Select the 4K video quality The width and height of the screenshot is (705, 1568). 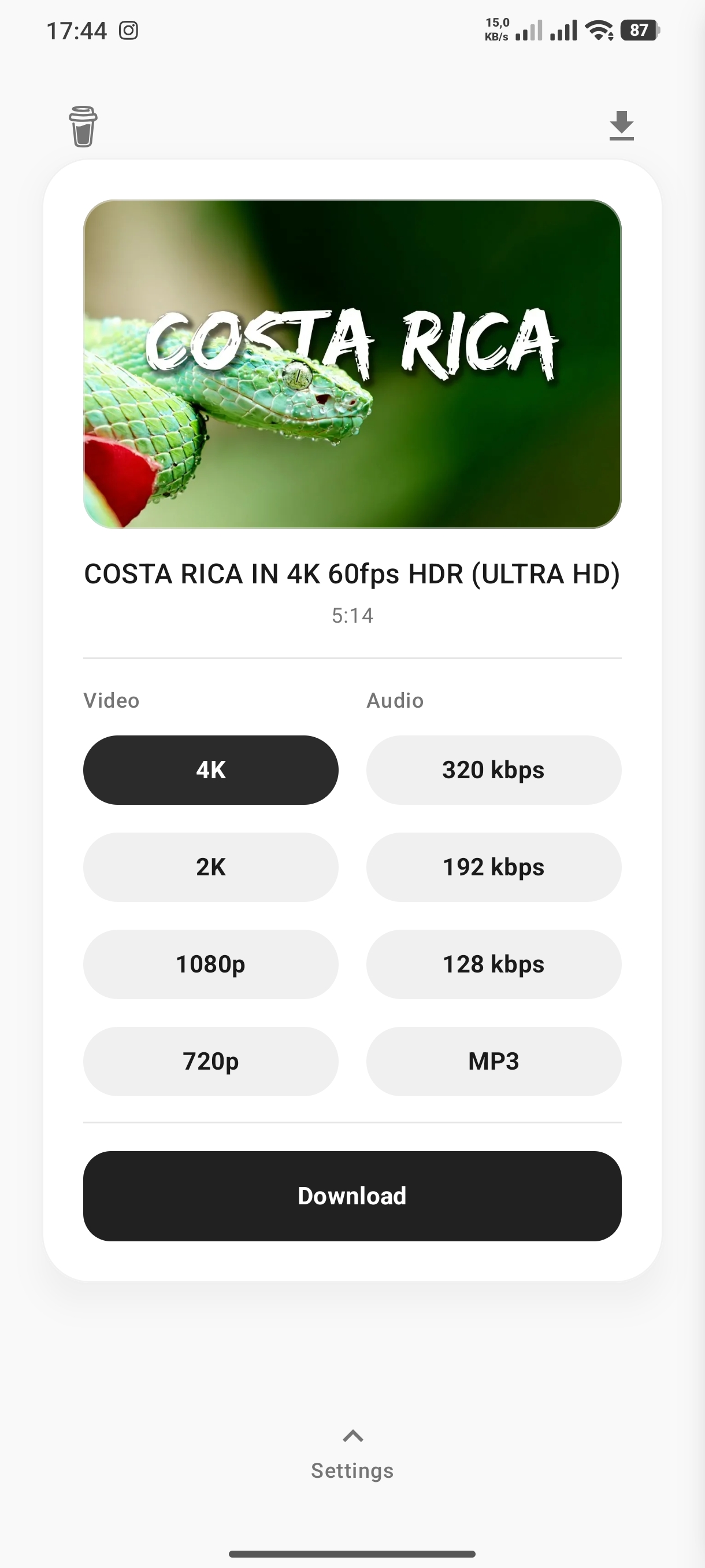coord(210,770)
